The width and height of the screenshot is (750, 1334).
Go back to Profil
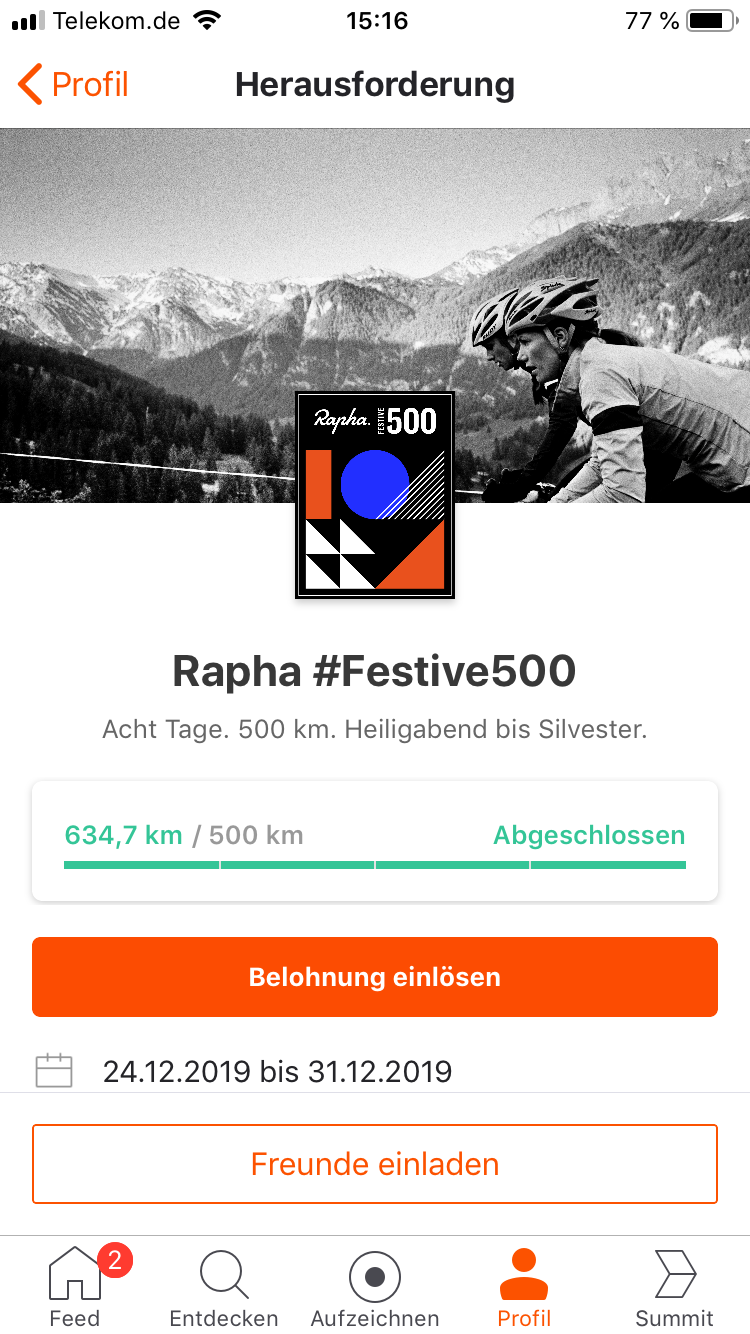point(73,85)
